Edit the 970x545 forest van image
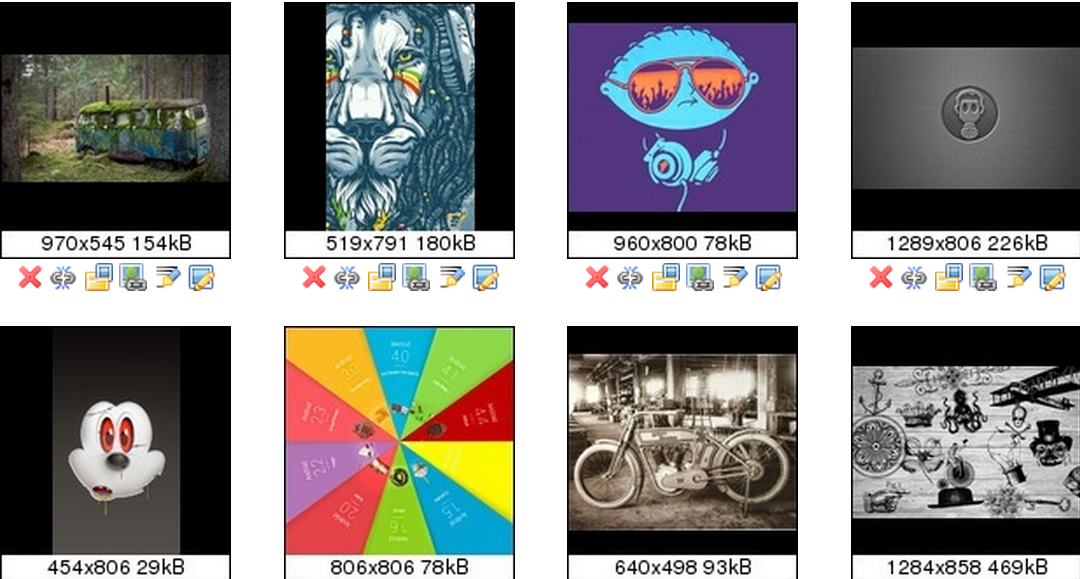This screenshot has height=579, width=1080. click(x=201, y=277)
